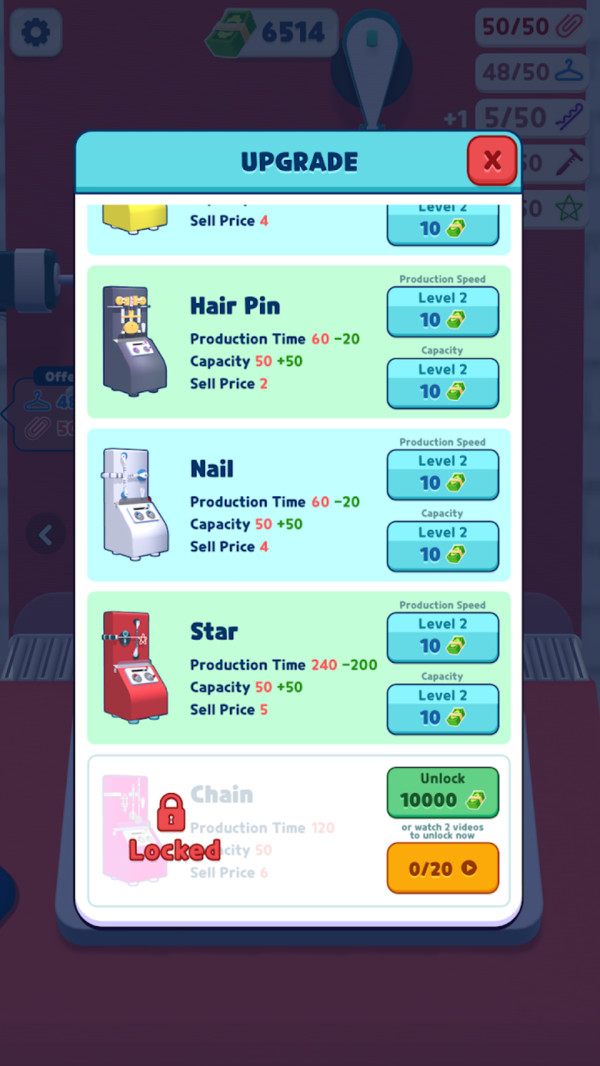Unlock Chain machine for 10000
The height and width of the screenshot is (1066, 600).
pyautogui.click(x=442, y=791)
